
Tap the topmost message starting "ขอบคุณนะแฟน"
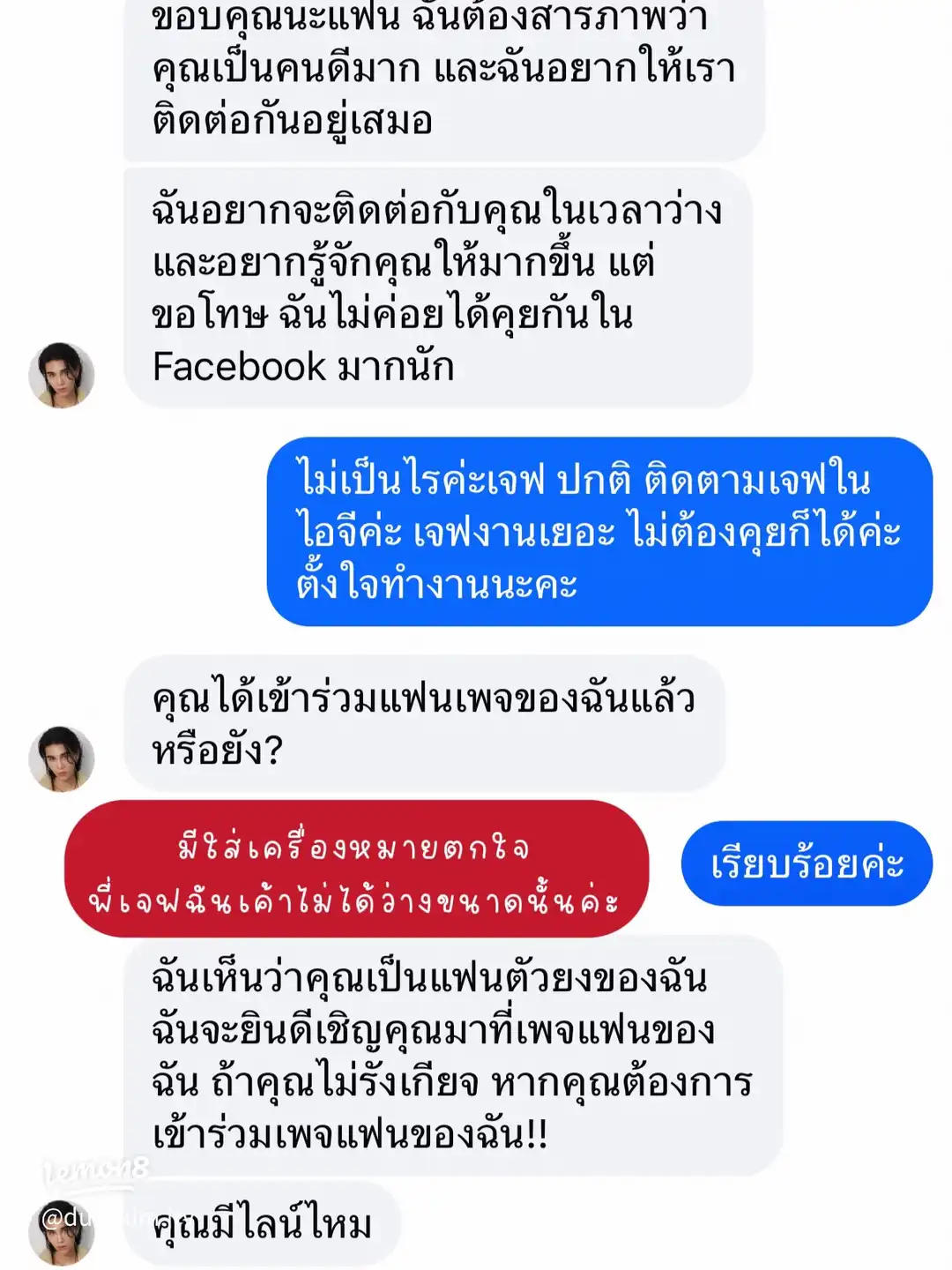441,71
